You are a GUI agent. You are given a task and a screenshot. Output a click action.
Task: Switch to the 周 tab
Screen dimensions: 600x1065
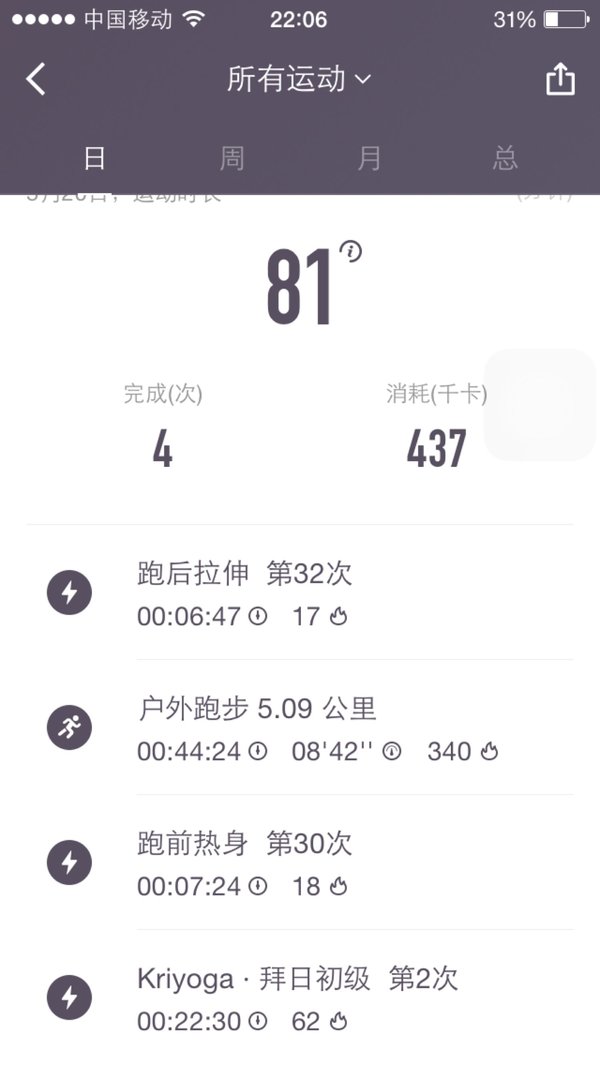tap(232, 158)
